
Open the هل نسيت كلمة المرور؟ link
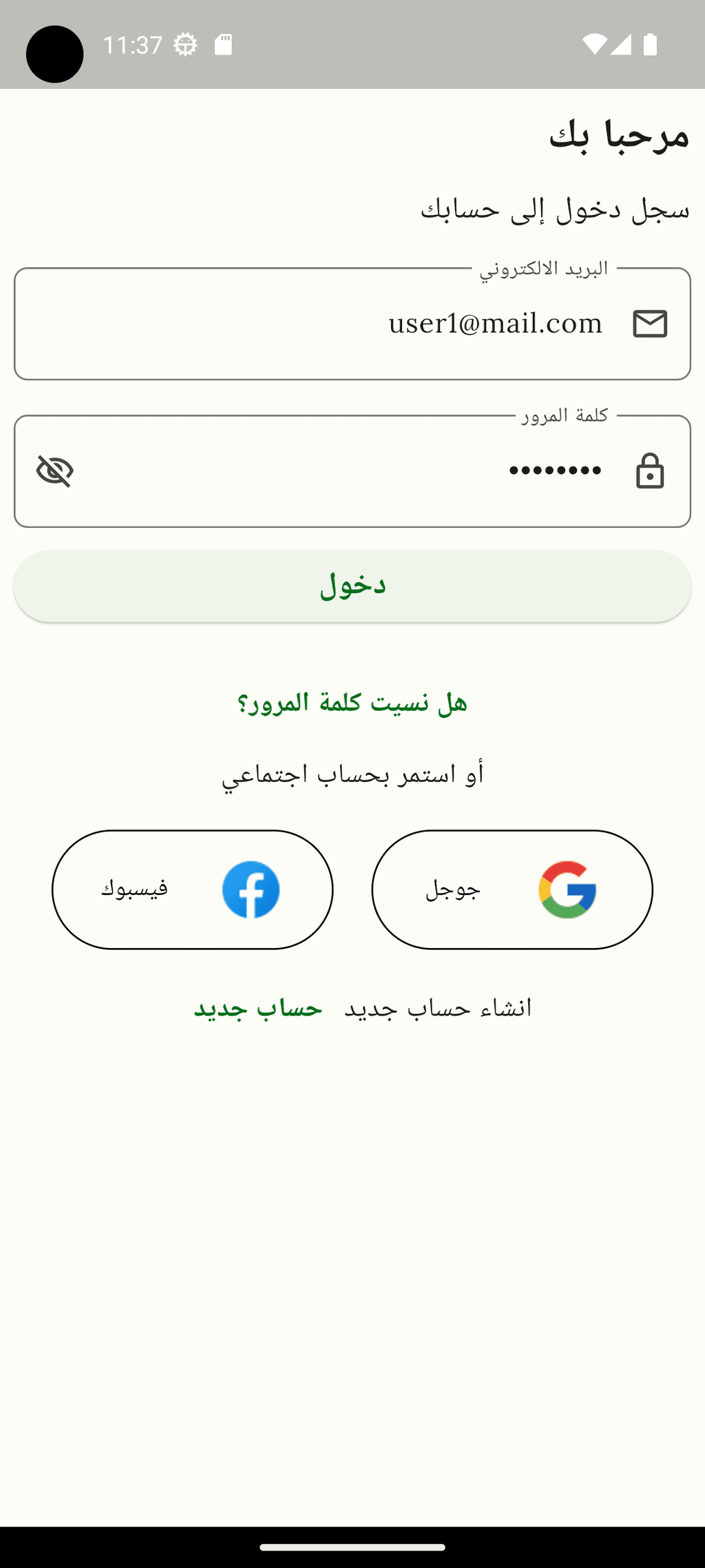tap(352, 703)
